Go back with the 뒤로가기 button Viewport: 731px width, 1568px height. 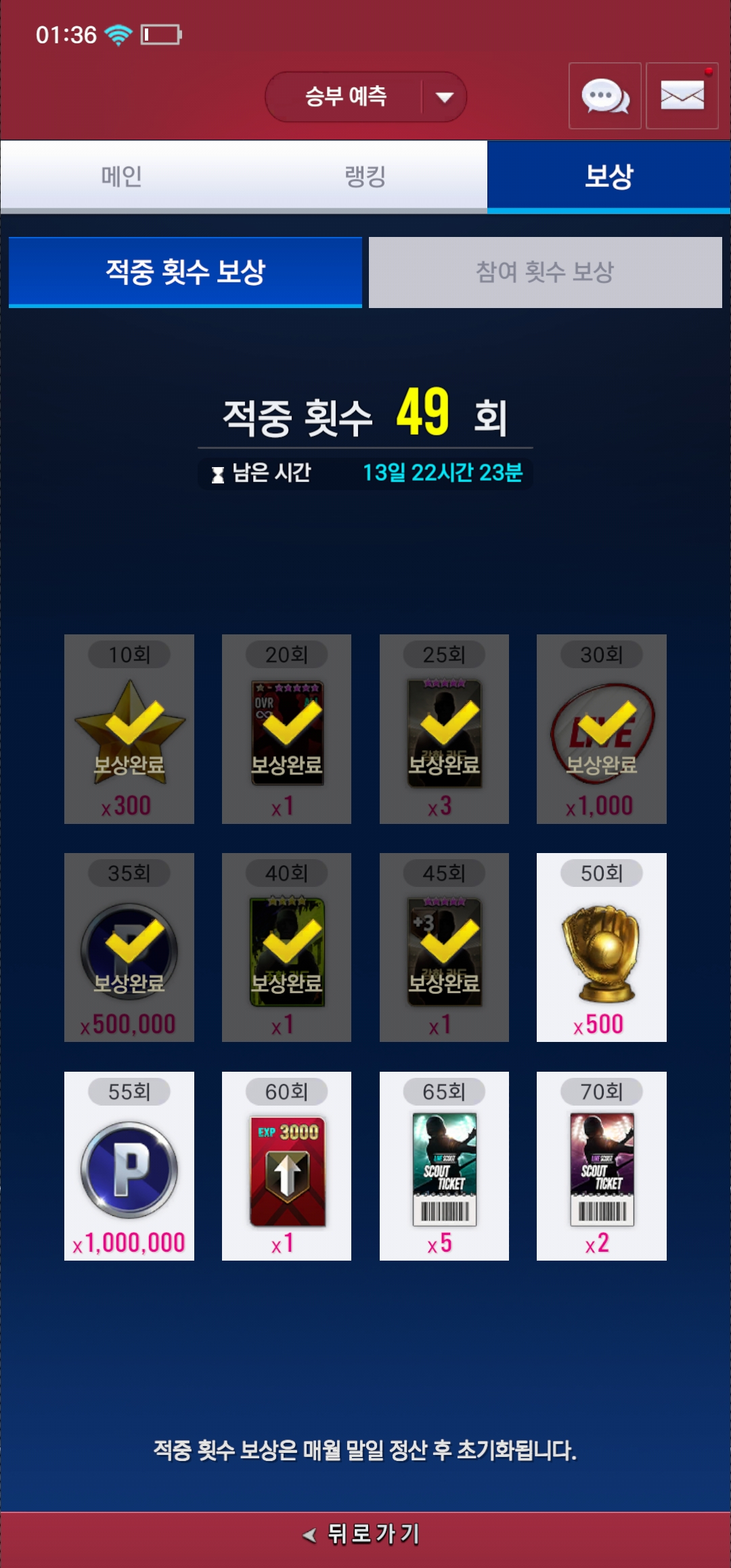click(x=365, y=1533)
